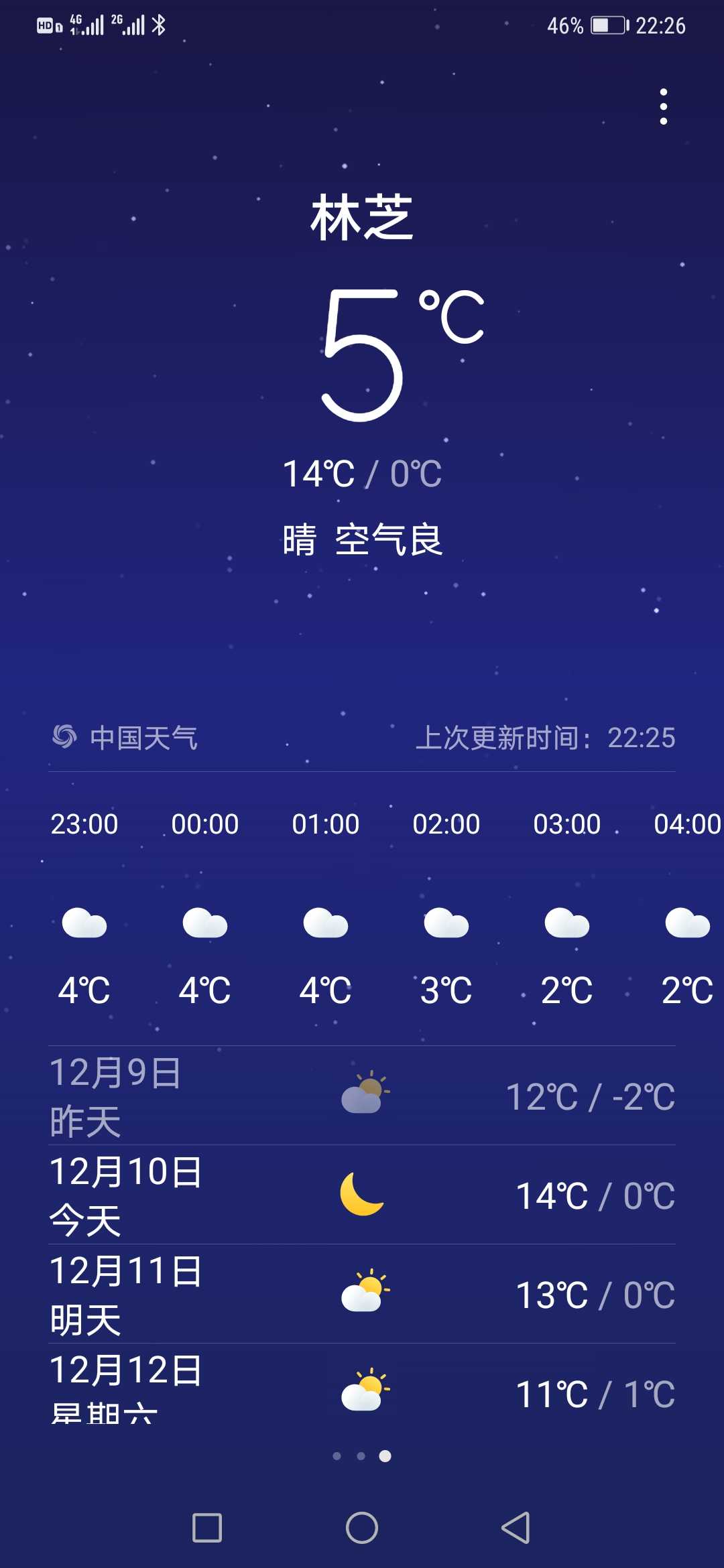724x1568 pixels.
Task: Go back with the navigation back button
Action: point(516,1528)
